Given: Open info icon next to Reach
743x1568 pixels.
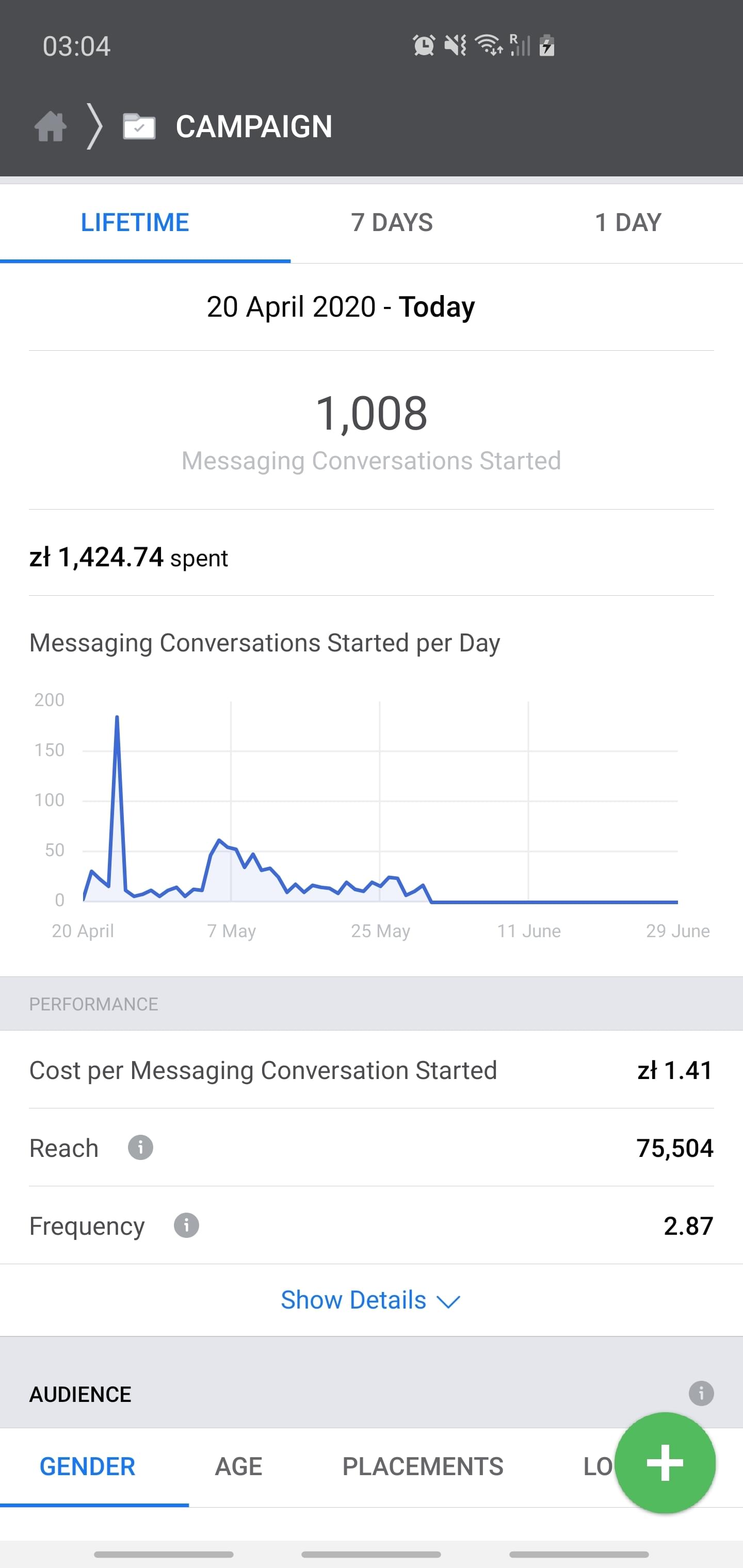Looking at the screenshot, I should 140,1148.
